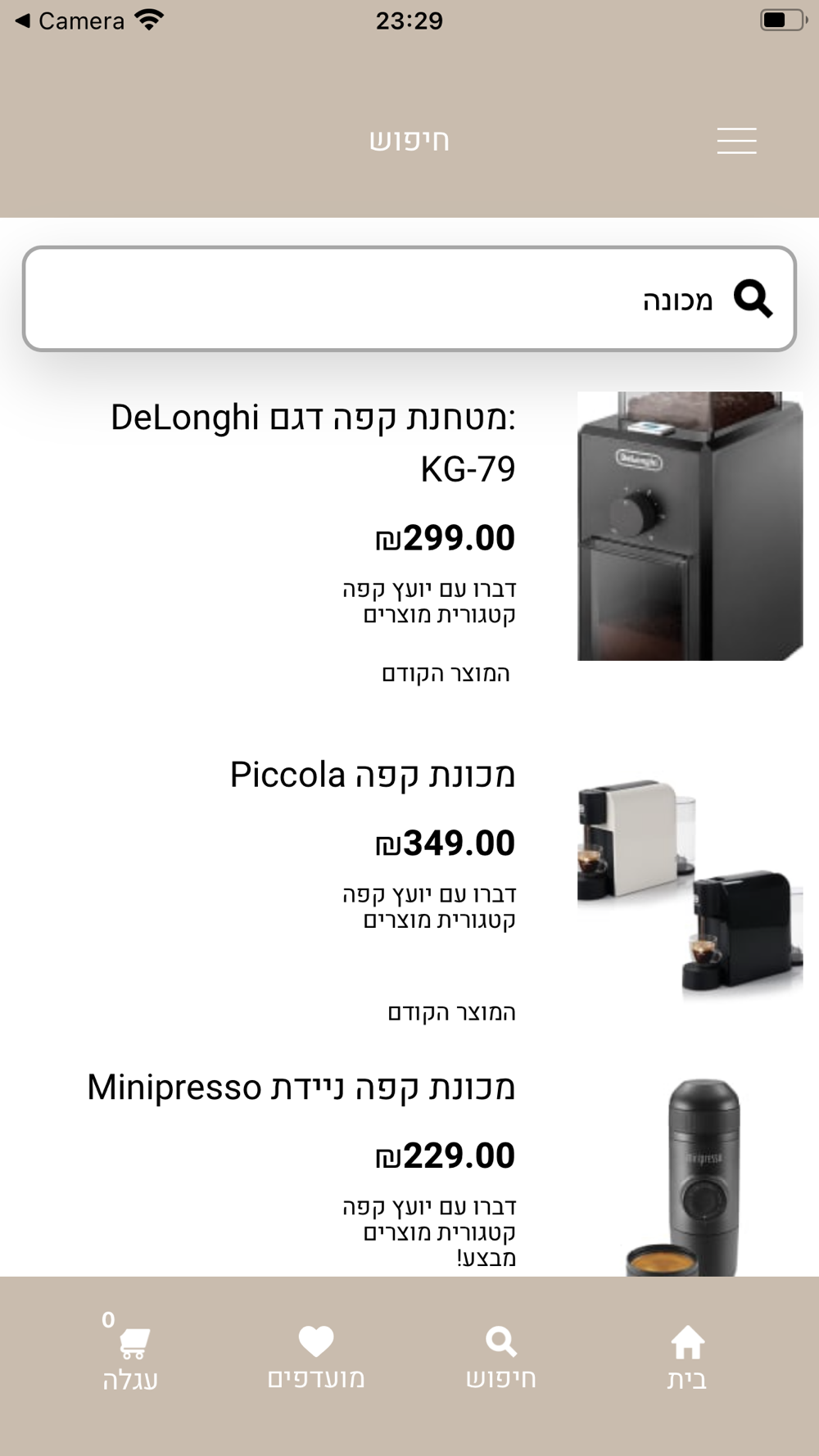Switch to the חיפוש search tab

point(501,1358)
